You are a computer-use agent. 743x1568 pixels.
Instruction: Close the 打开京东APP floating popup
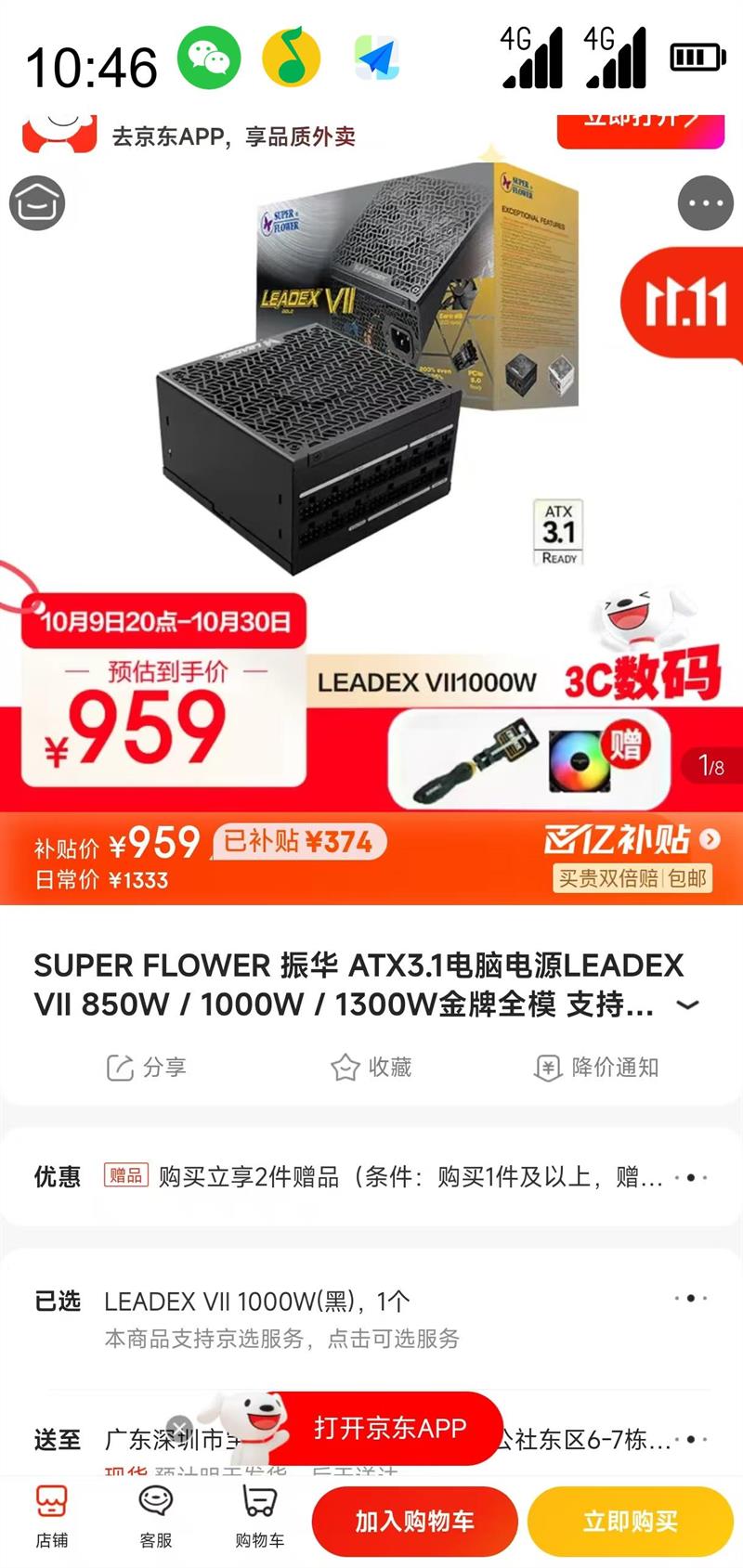point(179,1426)
